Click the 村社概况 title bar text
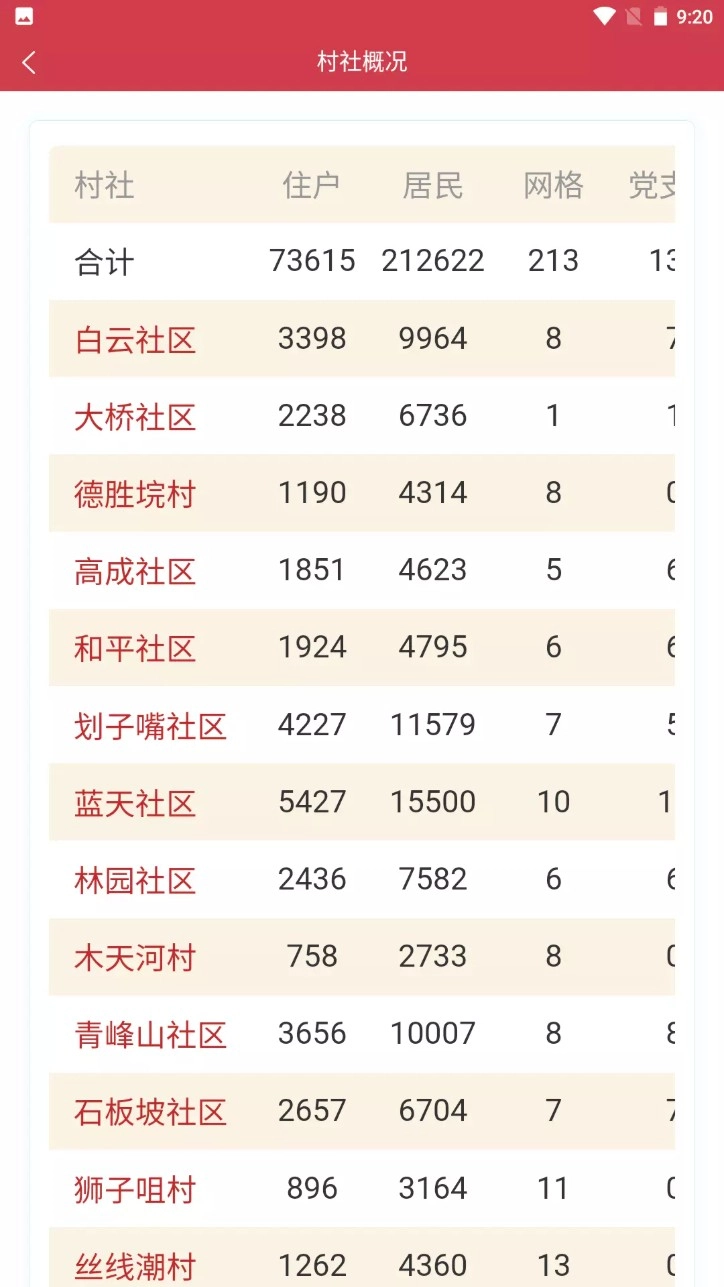Image resolution: width=724 pixels, height=1287 pixels. pos(361,61)
